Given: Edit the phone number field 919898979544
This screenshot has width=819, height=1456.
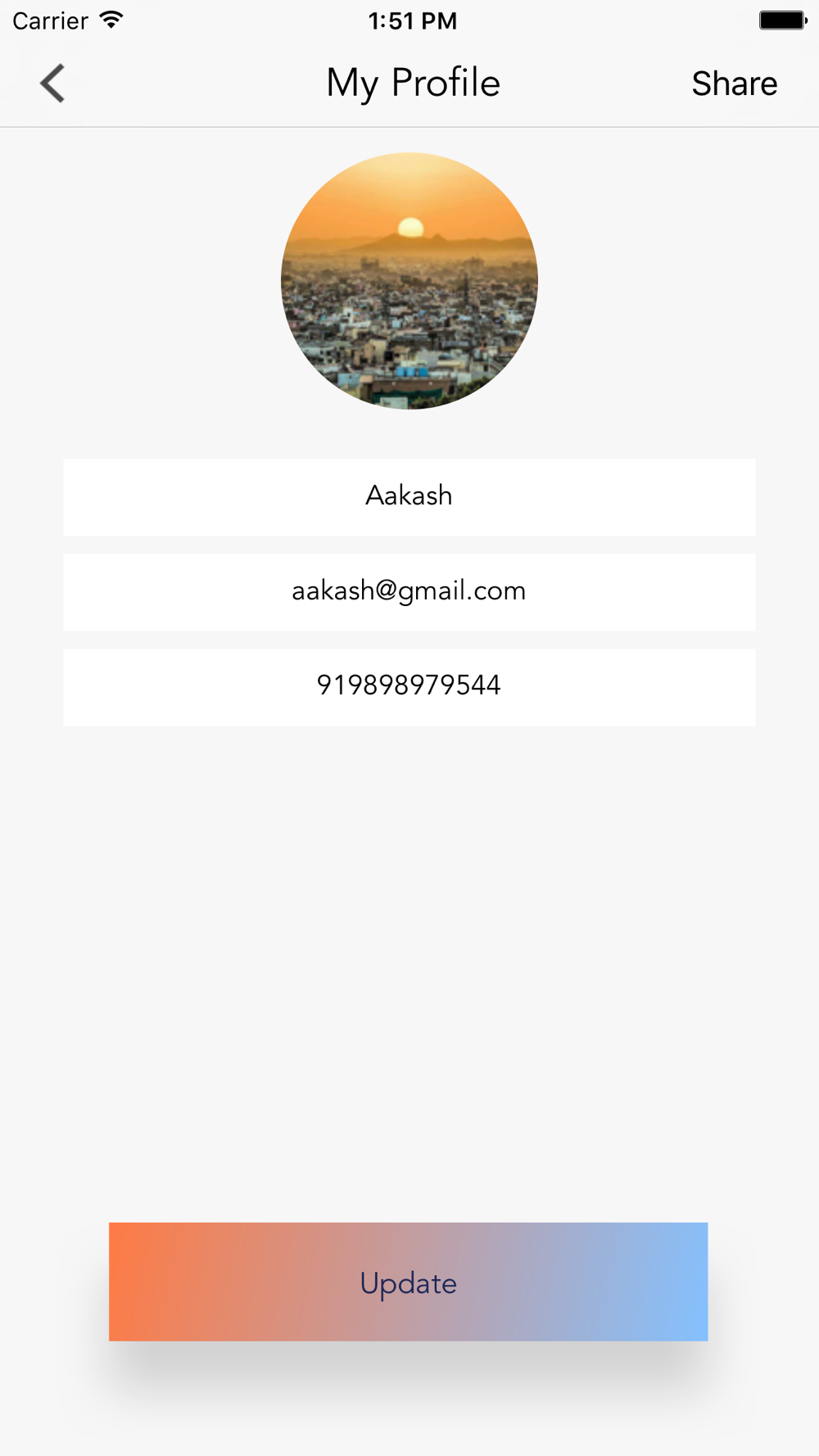Looking at the screenshot, I should (x=409, y=687).
